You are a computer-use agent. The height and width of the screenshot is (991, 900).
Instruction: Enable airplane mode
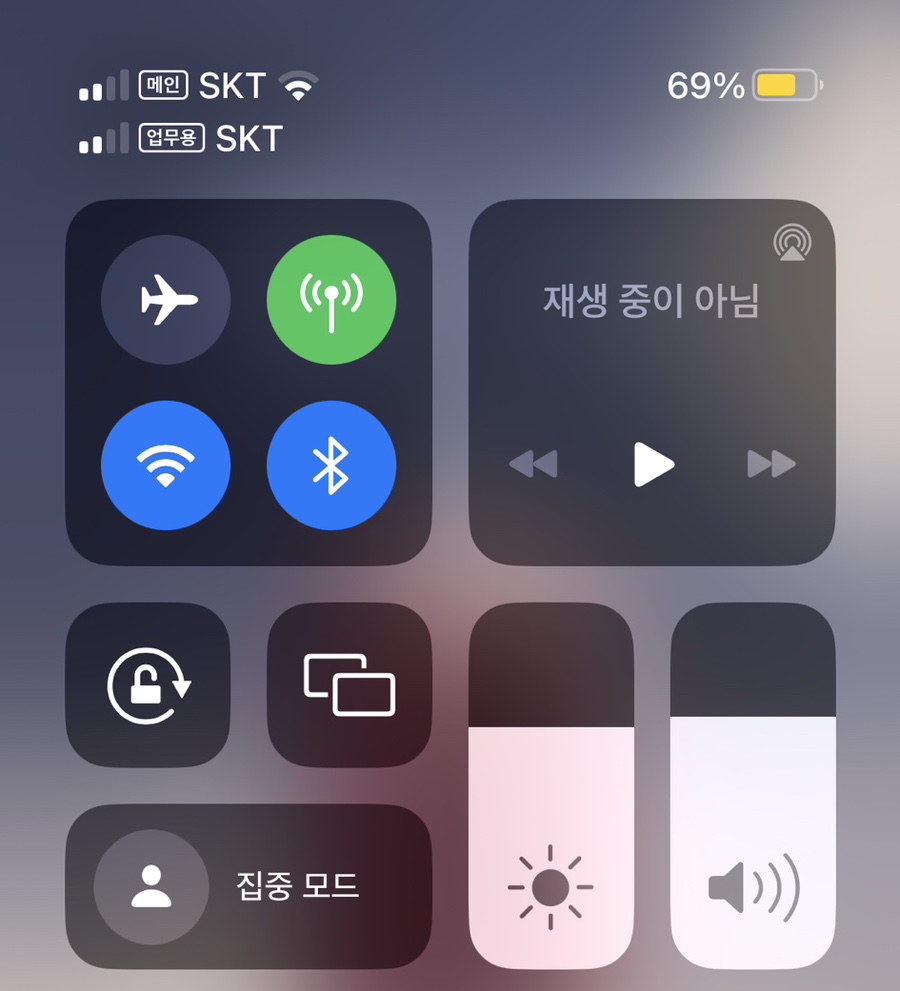[x=166, y=299]
